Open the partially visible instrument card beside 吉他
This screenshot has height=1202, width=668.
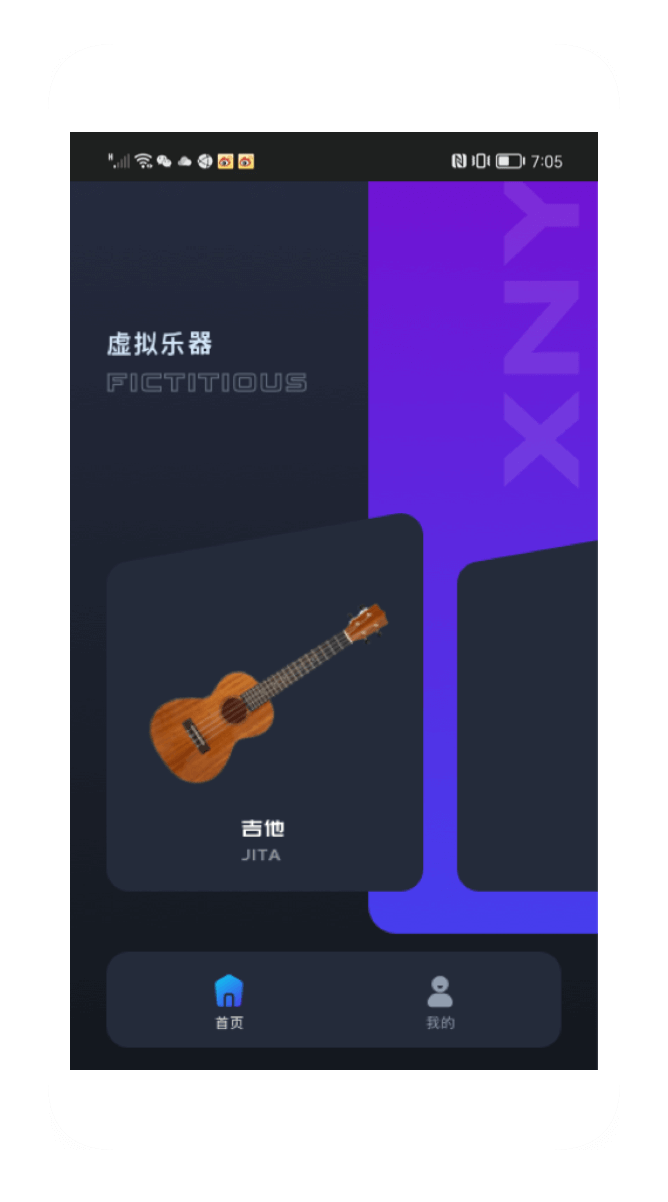coord(530,720)
